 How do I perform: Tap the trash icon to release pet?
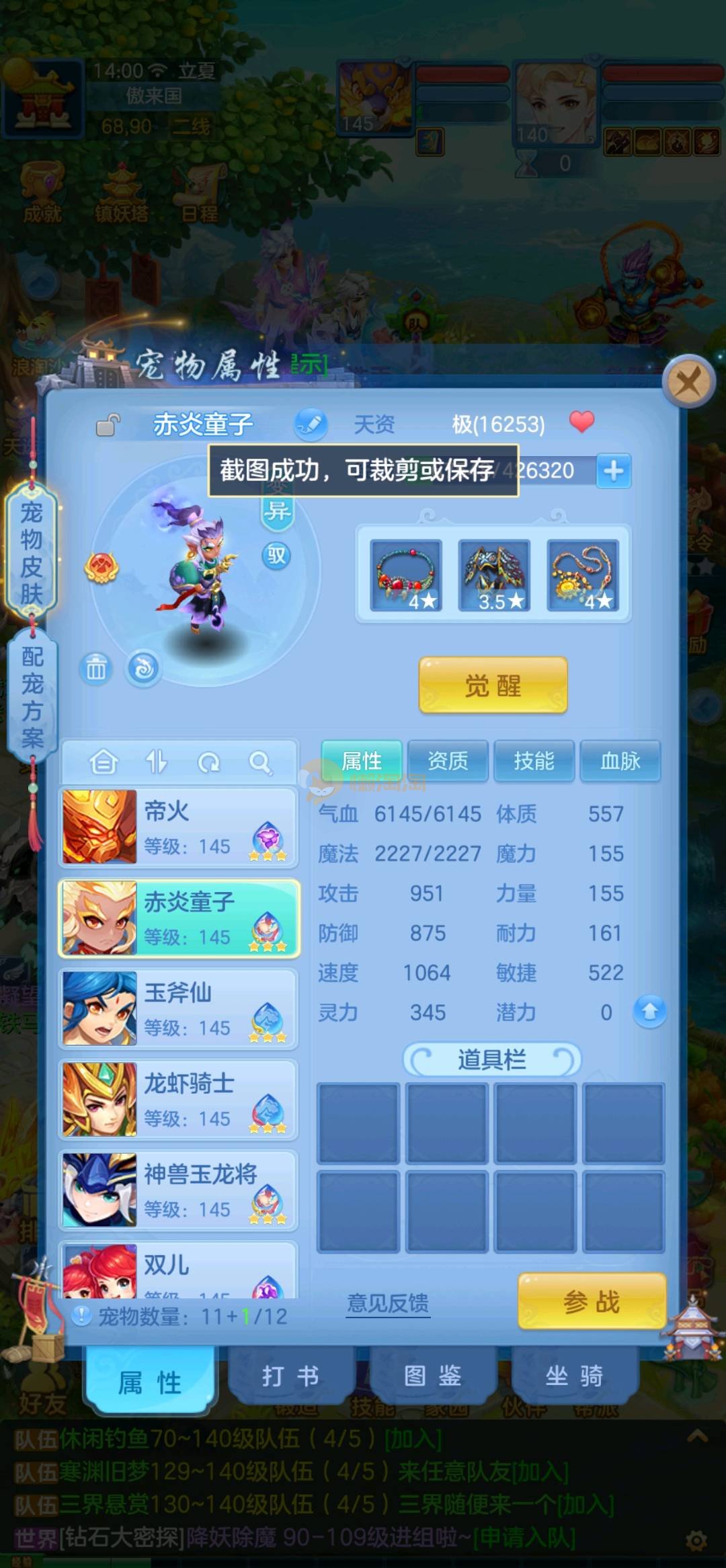point(96,669)
